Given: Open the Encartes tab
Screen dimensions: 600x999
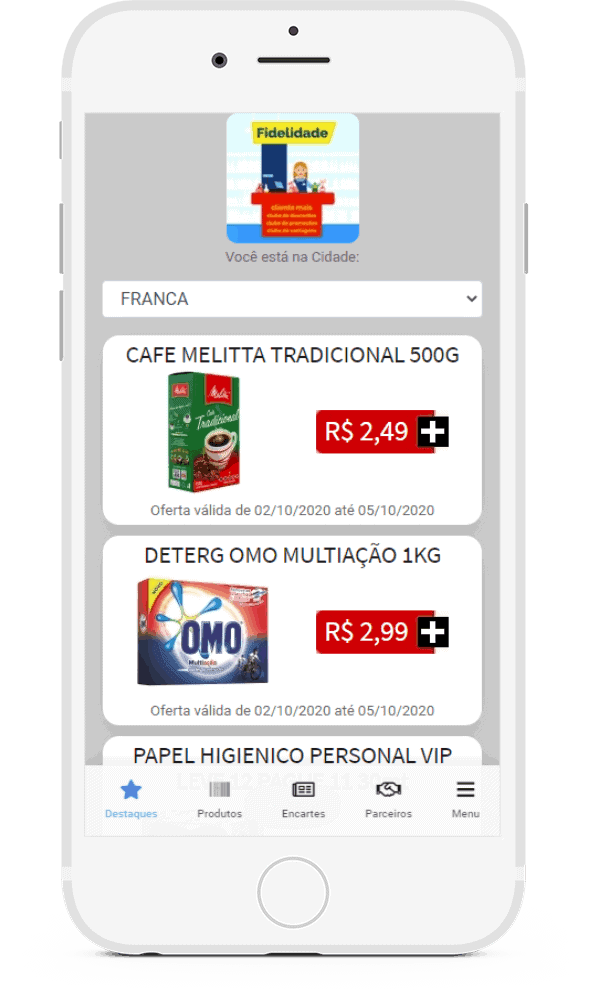Looking at the screenshot, I should coord(303,799).
